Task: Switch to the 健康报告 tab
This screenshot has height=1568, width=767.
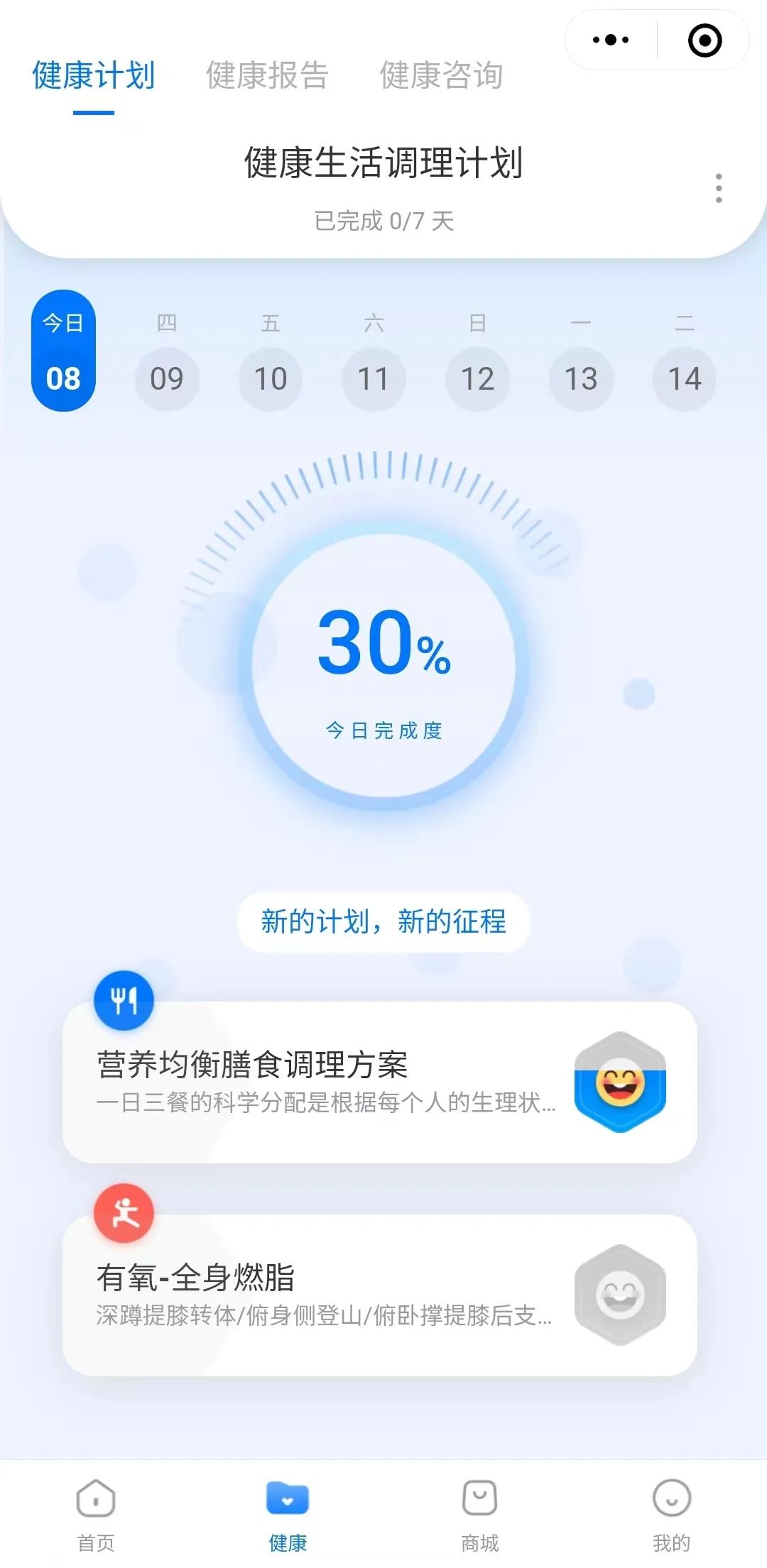Action: point(267,76)
